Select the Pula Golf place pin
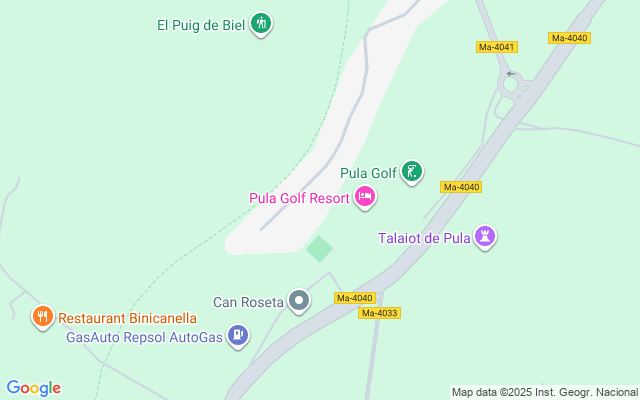 (412, 173)
